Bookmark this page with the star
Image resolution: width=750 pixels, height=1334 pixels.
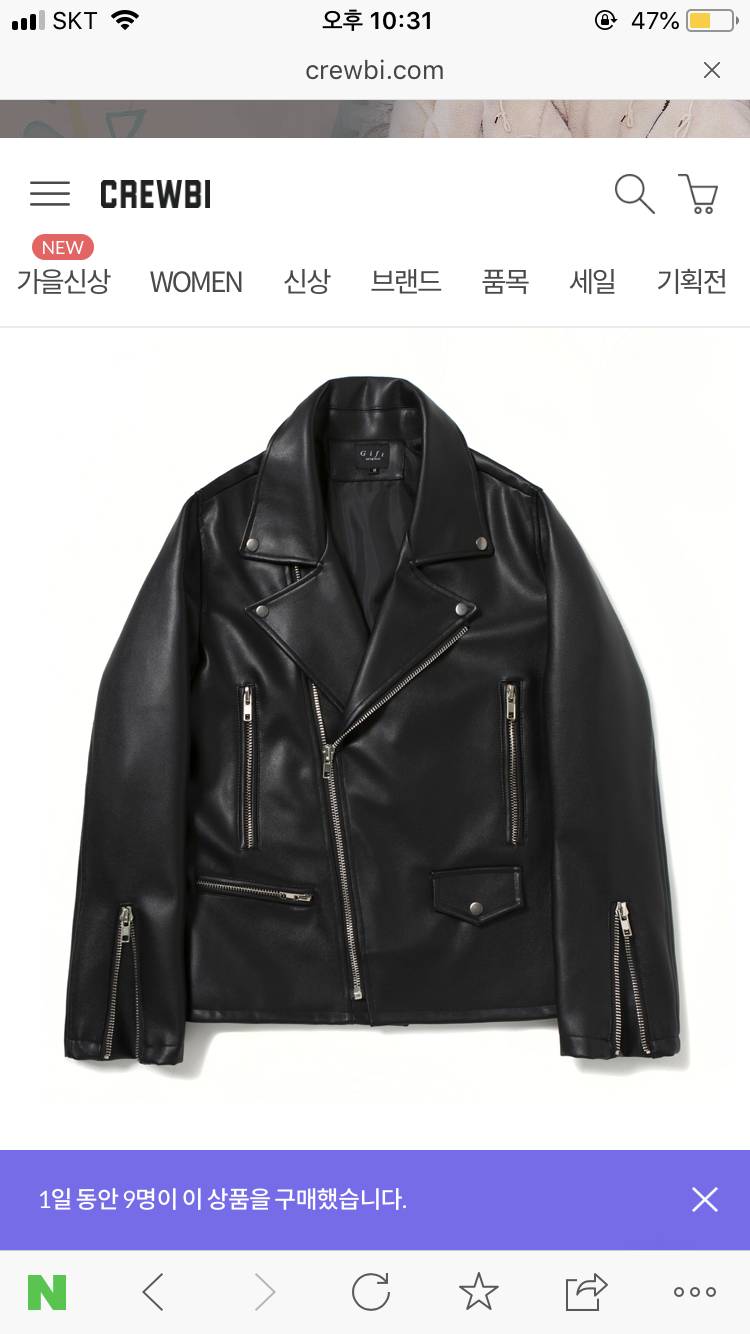(478, 1292)
